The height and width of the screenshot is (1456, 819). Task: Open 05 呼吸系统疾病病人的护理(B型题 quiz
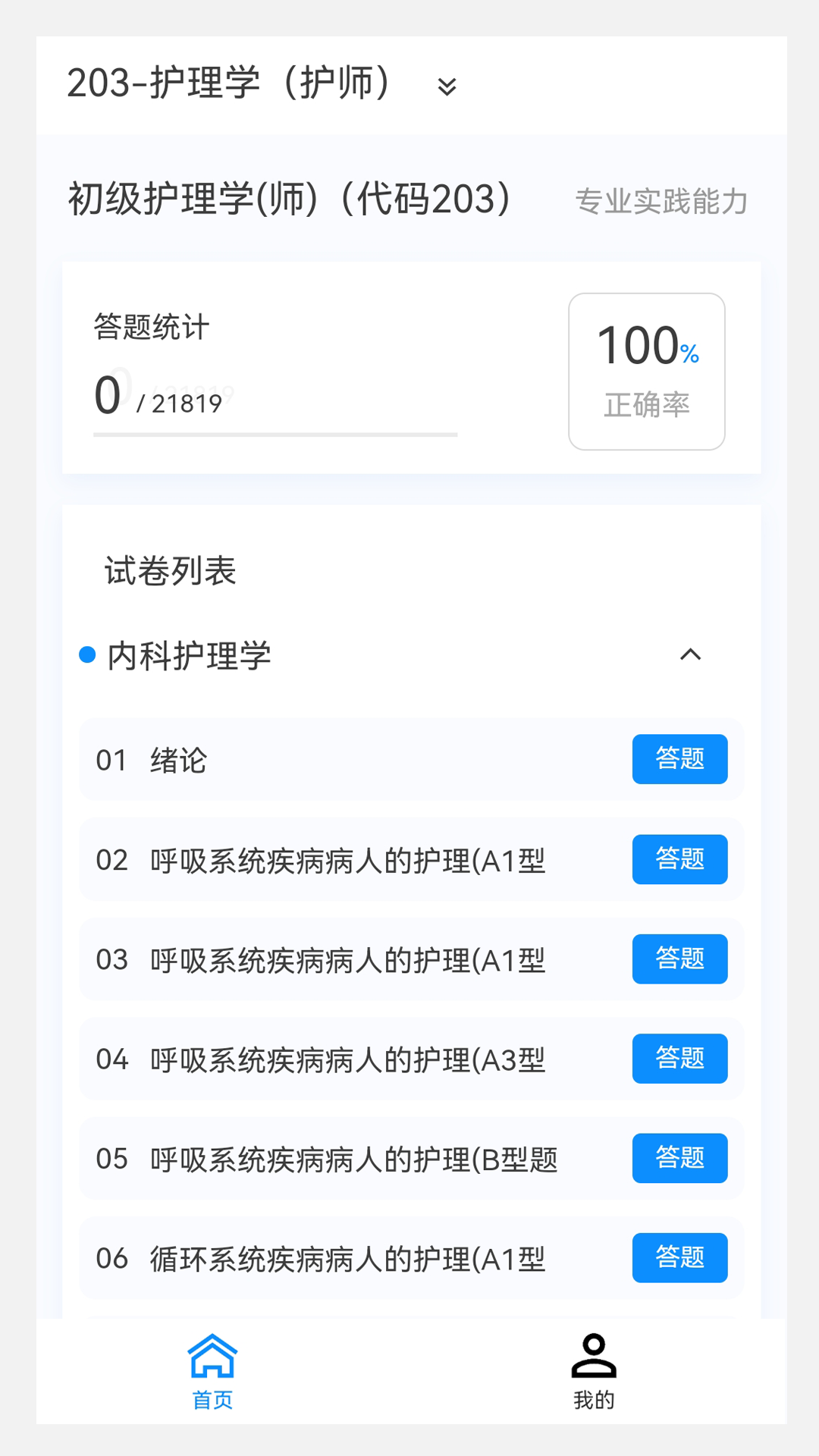[x=679, y=1158]
